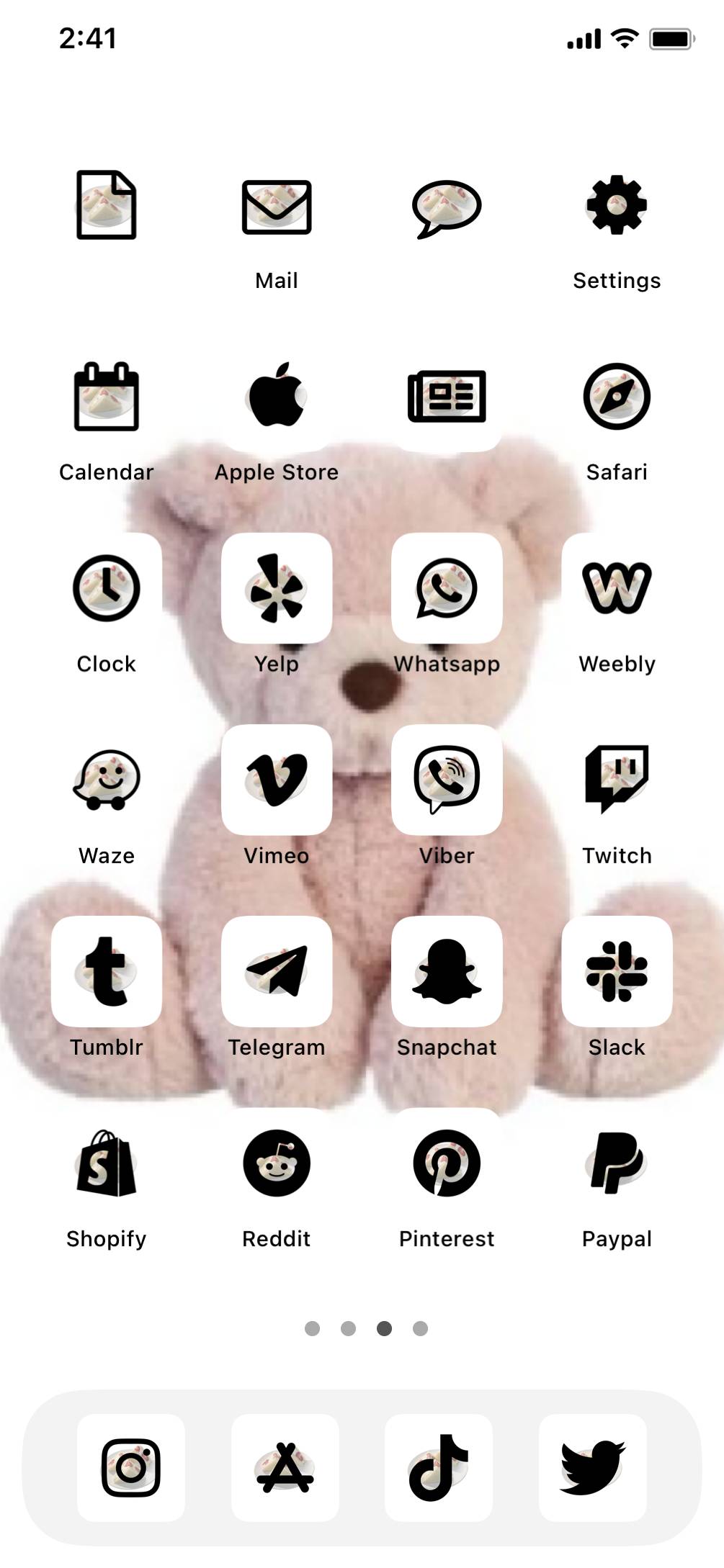The height and width of the screenshot is (1568, 724).
Task: Open Twitter from the dock
Action: 593,1467
